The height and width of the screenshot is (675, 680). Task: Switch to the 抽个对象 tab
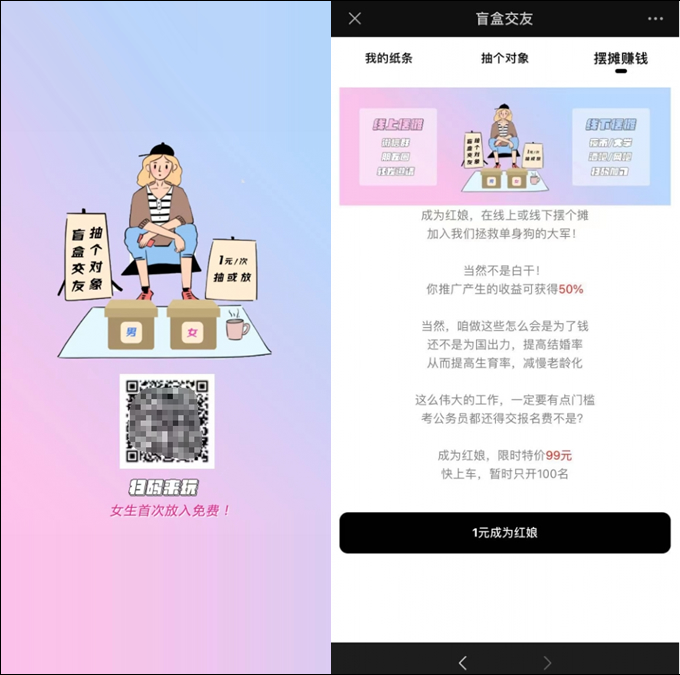(505, 58)
